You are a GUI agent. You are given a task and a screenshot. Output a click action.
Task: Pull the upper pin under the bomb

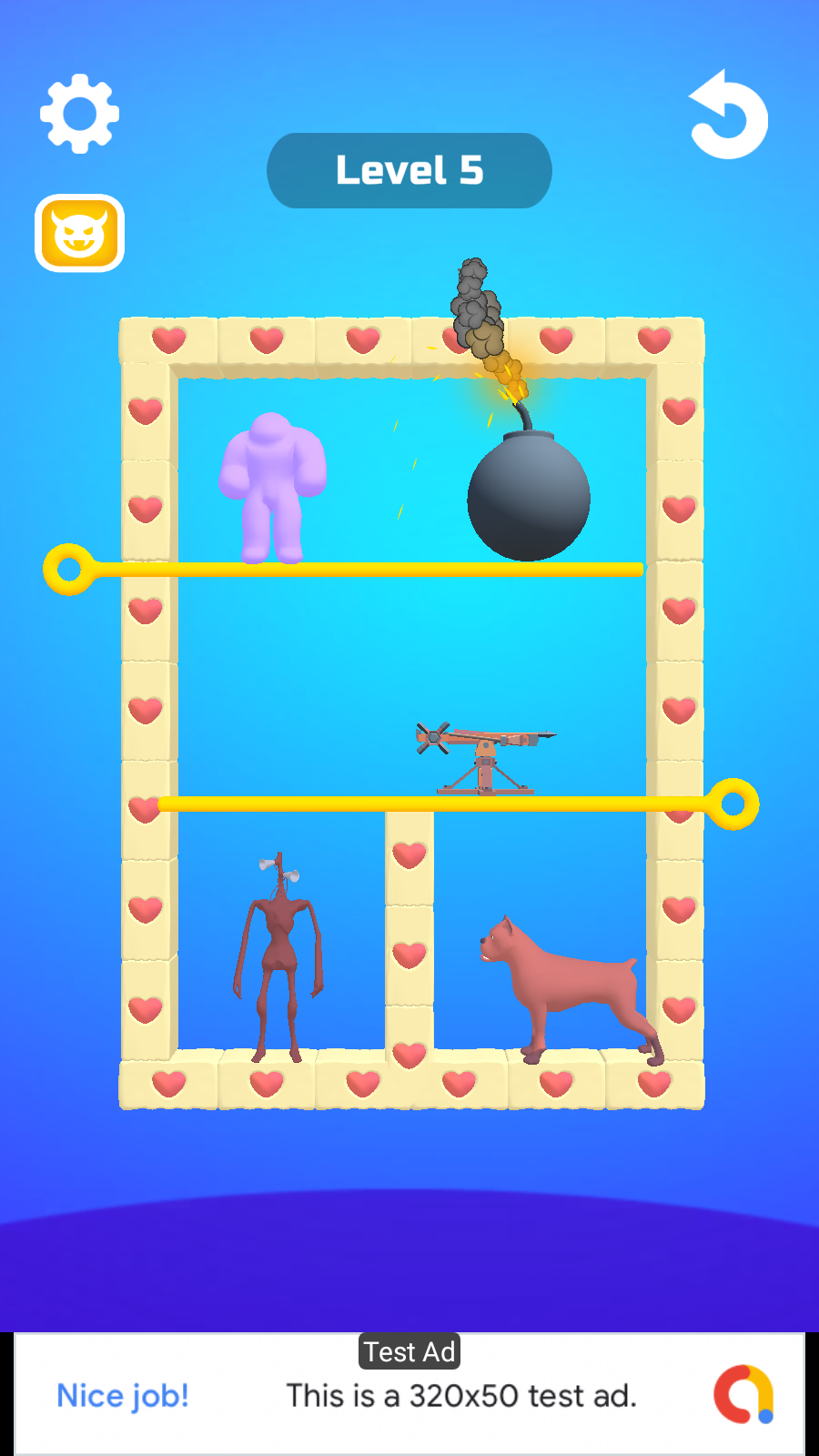pos(69,570)
